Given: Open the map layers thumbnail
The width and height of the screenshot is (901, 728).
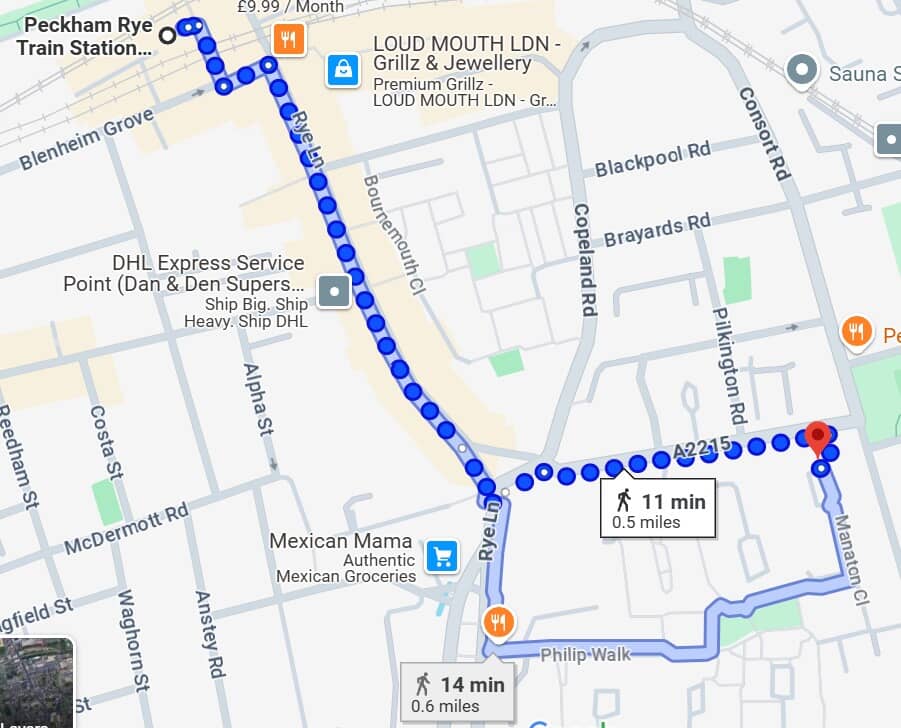Looking at the screenshot, I should coord(37,685).
